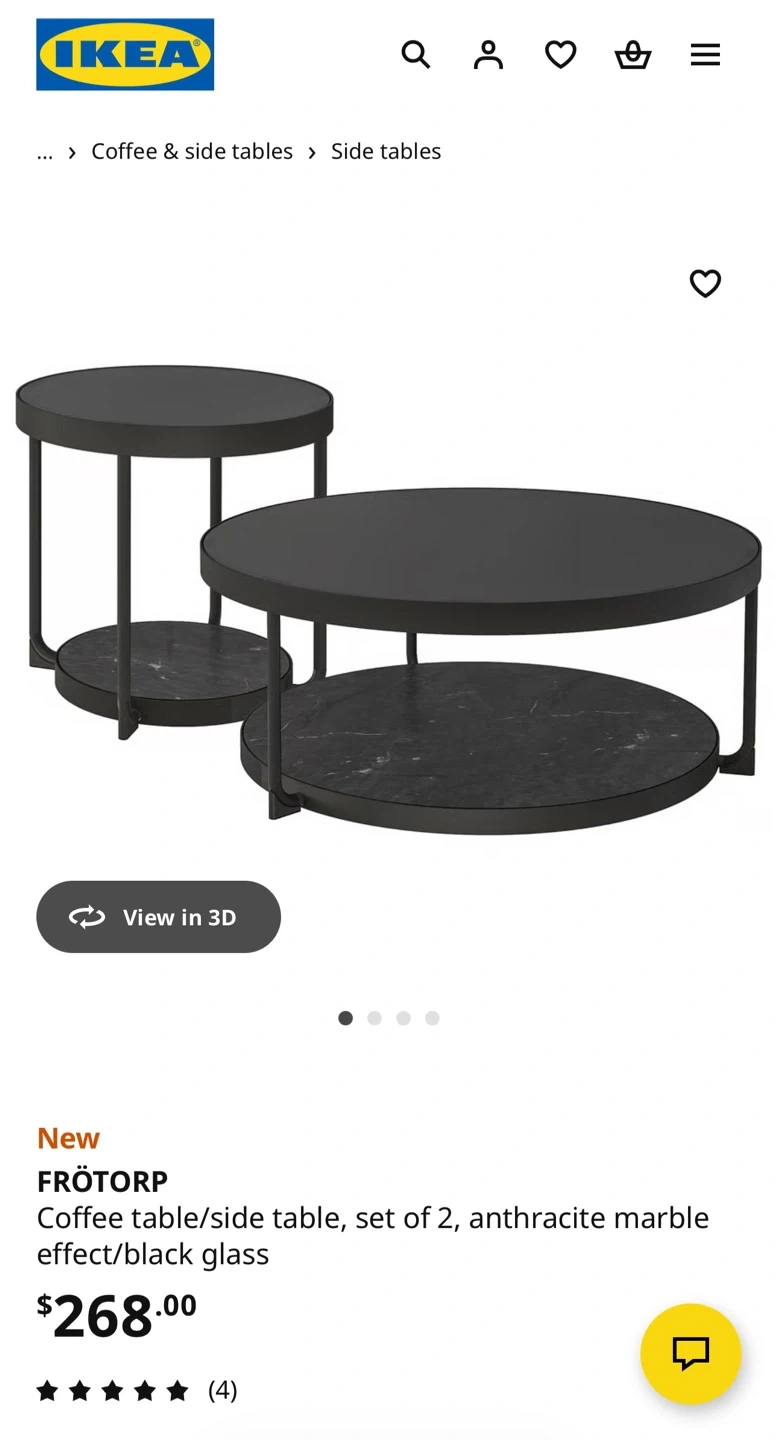Image resolution: width=778 pixels, height=1440 pixels.
Task: Open the shopping basket
Action: pos(633,54)
